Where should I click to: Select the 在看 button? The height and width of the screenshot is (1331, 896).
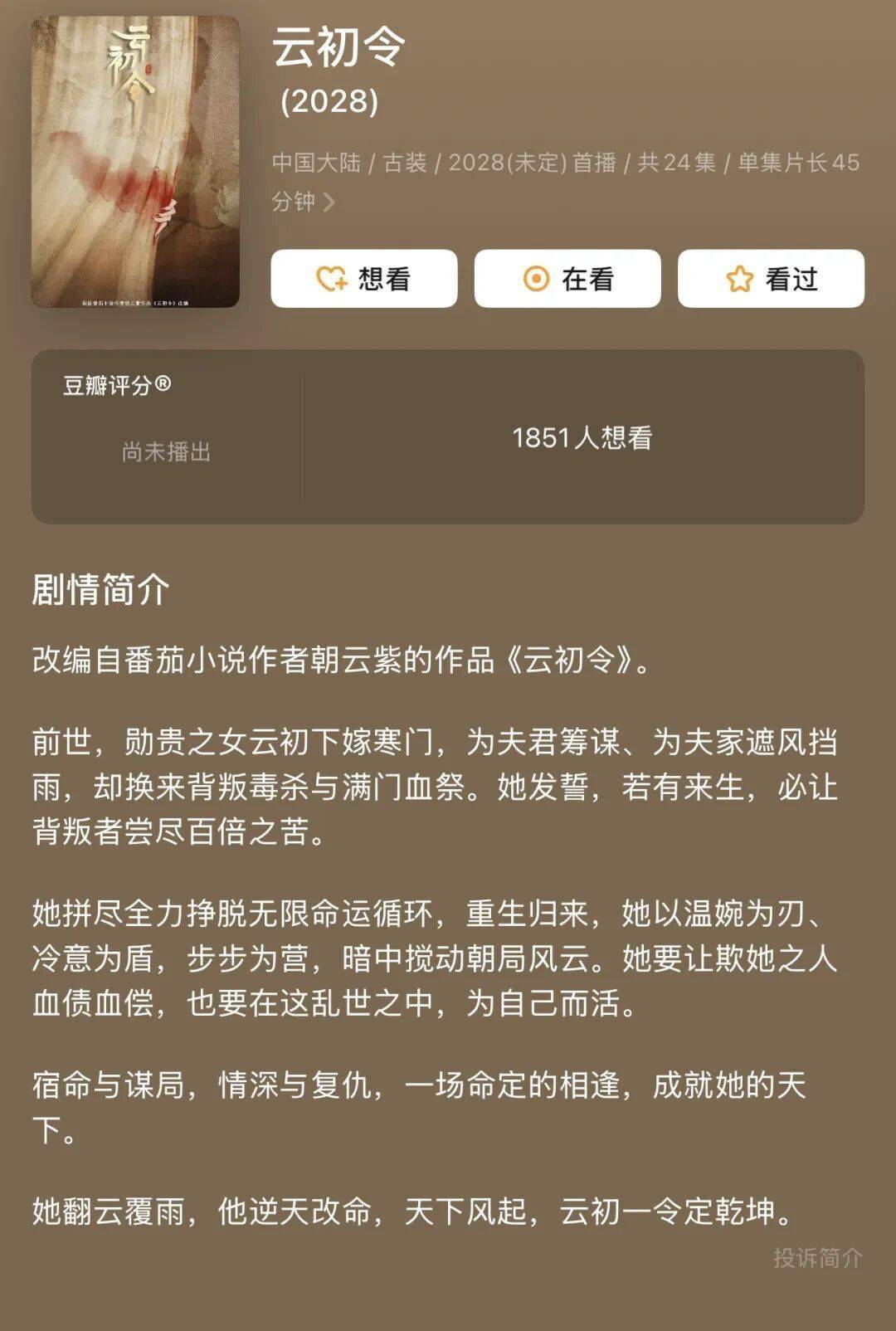[567, 279]
